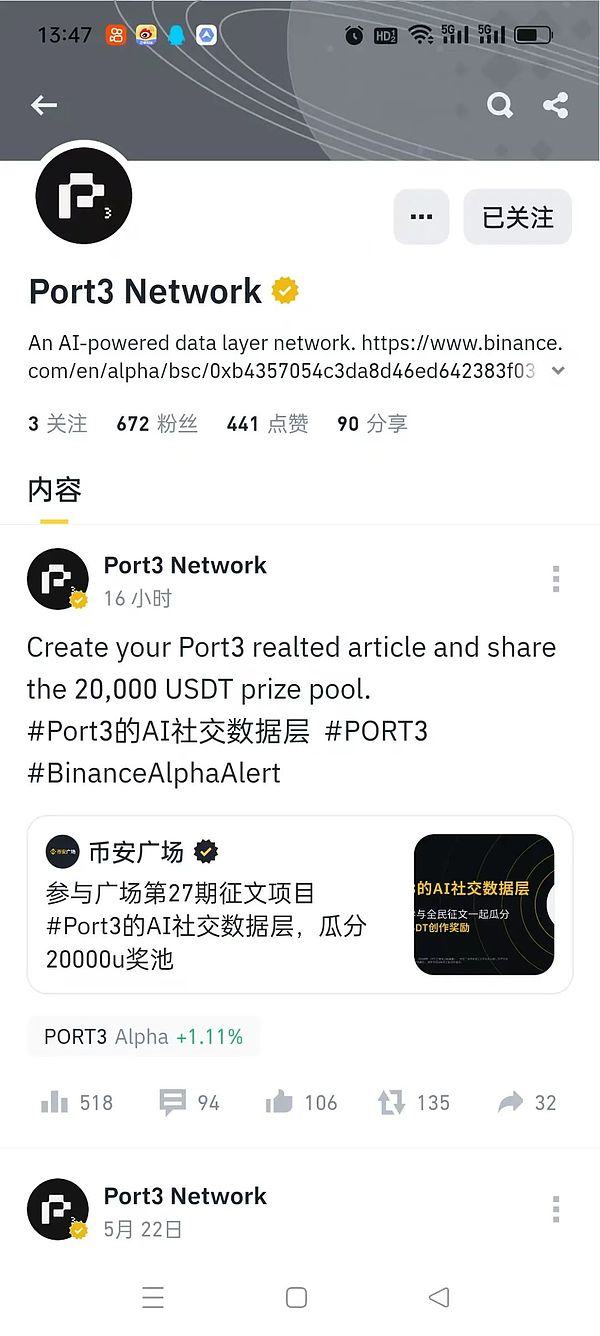
Task: Open the menu on the 5月 22日 post
Action: 555,1210
